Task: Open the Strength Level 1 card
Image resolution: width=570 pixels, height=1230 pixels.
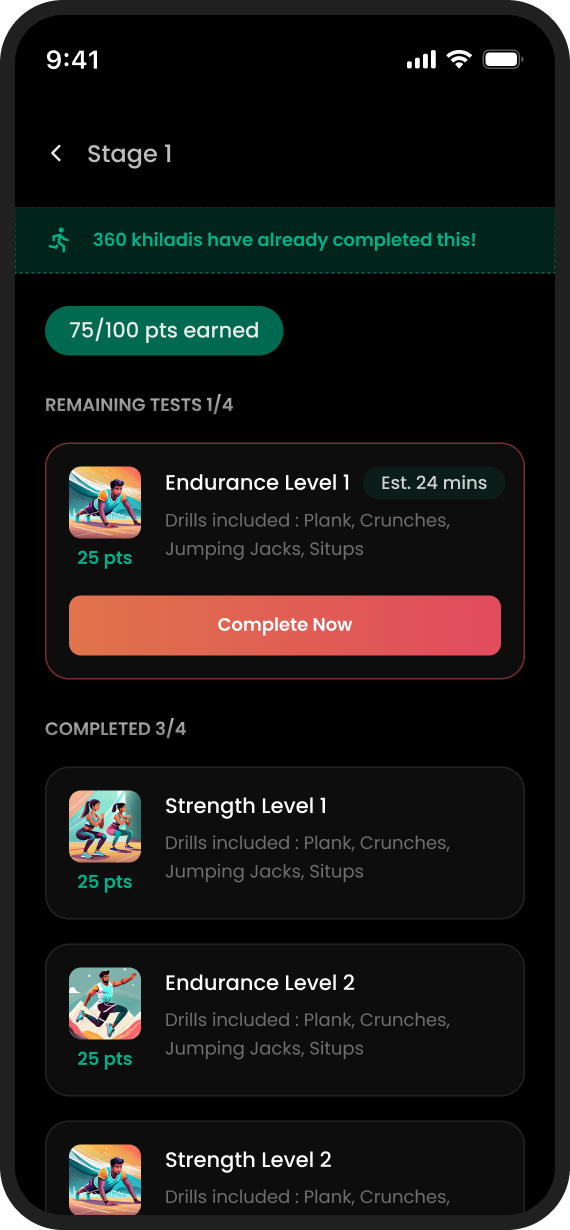Action: [285, 843]
